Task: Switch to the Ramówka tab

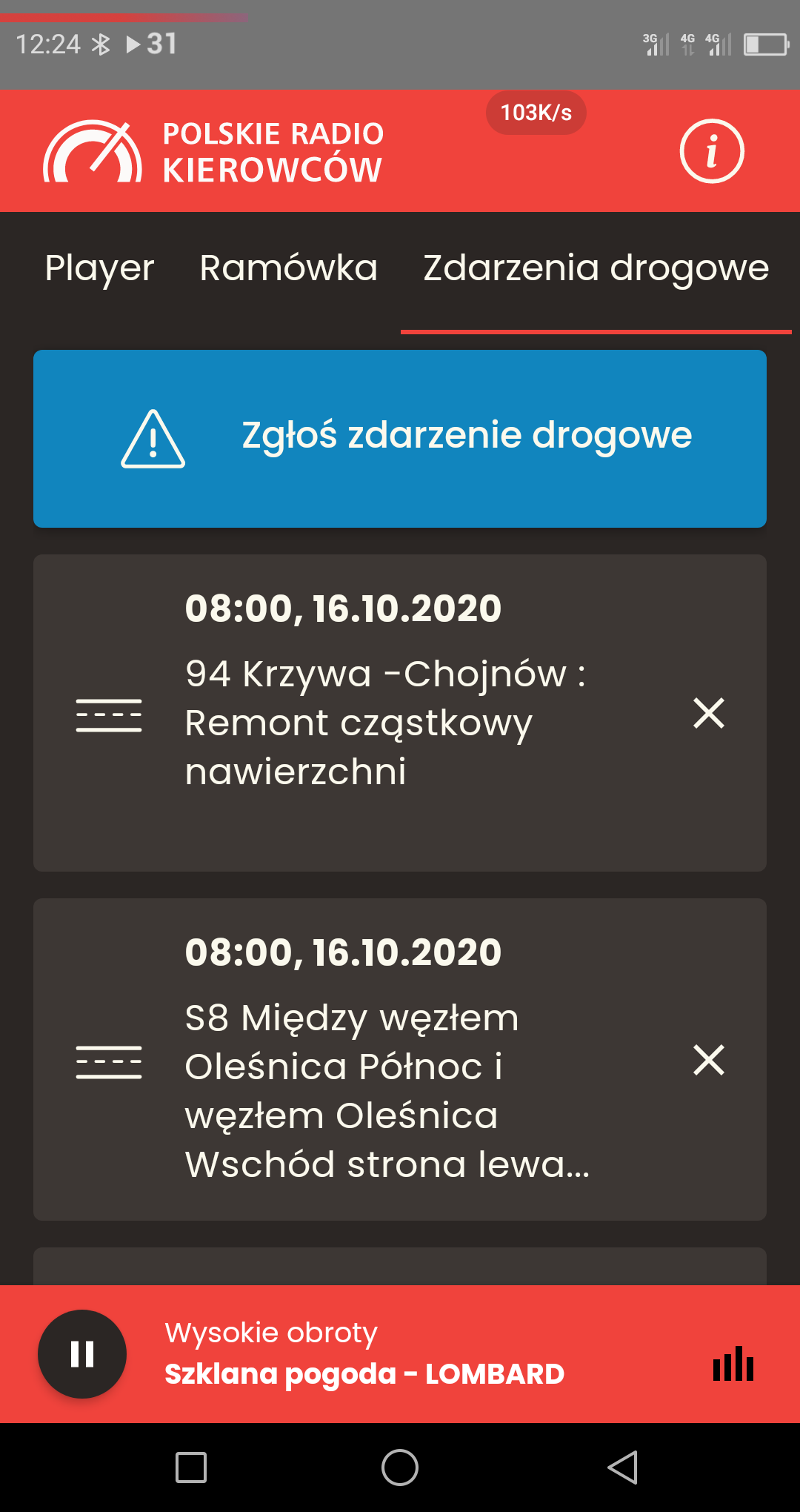Action: (x=288, y=268)
